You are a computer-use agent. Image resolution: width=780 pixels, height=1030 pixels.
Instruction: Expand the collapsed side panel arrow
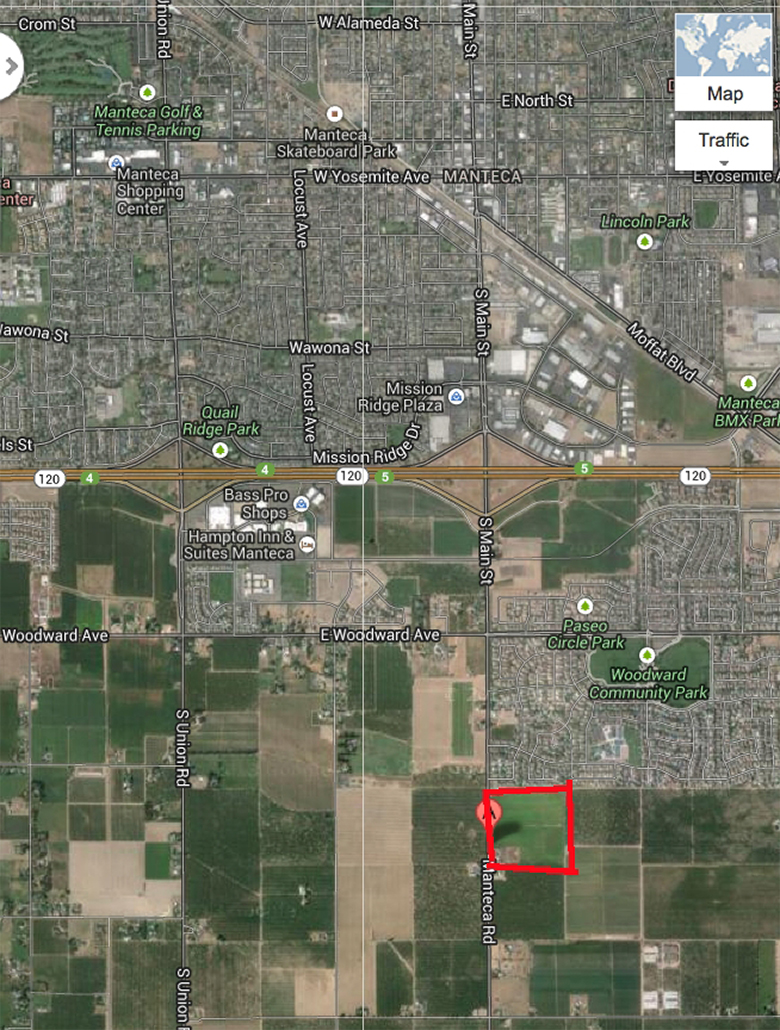pos(10,65)
